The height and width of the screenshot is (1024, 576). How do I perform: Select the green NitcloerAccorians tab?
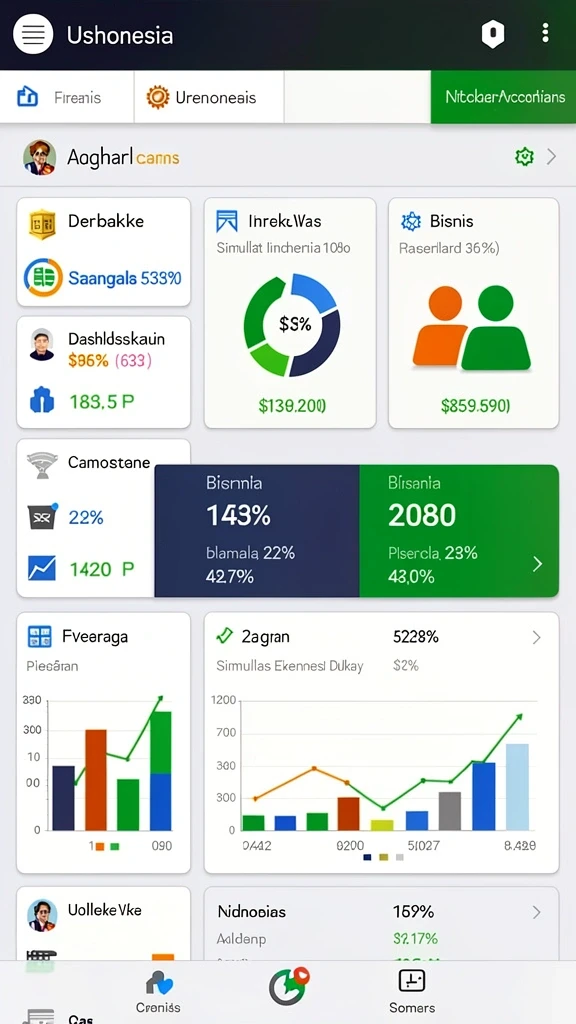coord(504,97)
